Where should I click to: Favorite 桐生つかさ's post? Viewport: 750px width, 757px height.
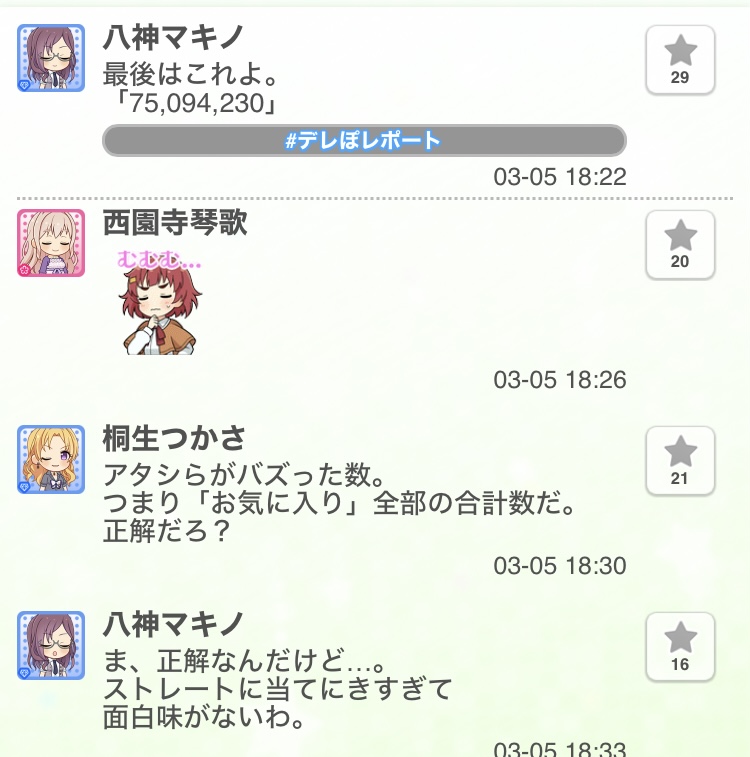pyautogui.click(x=680, y=461)
